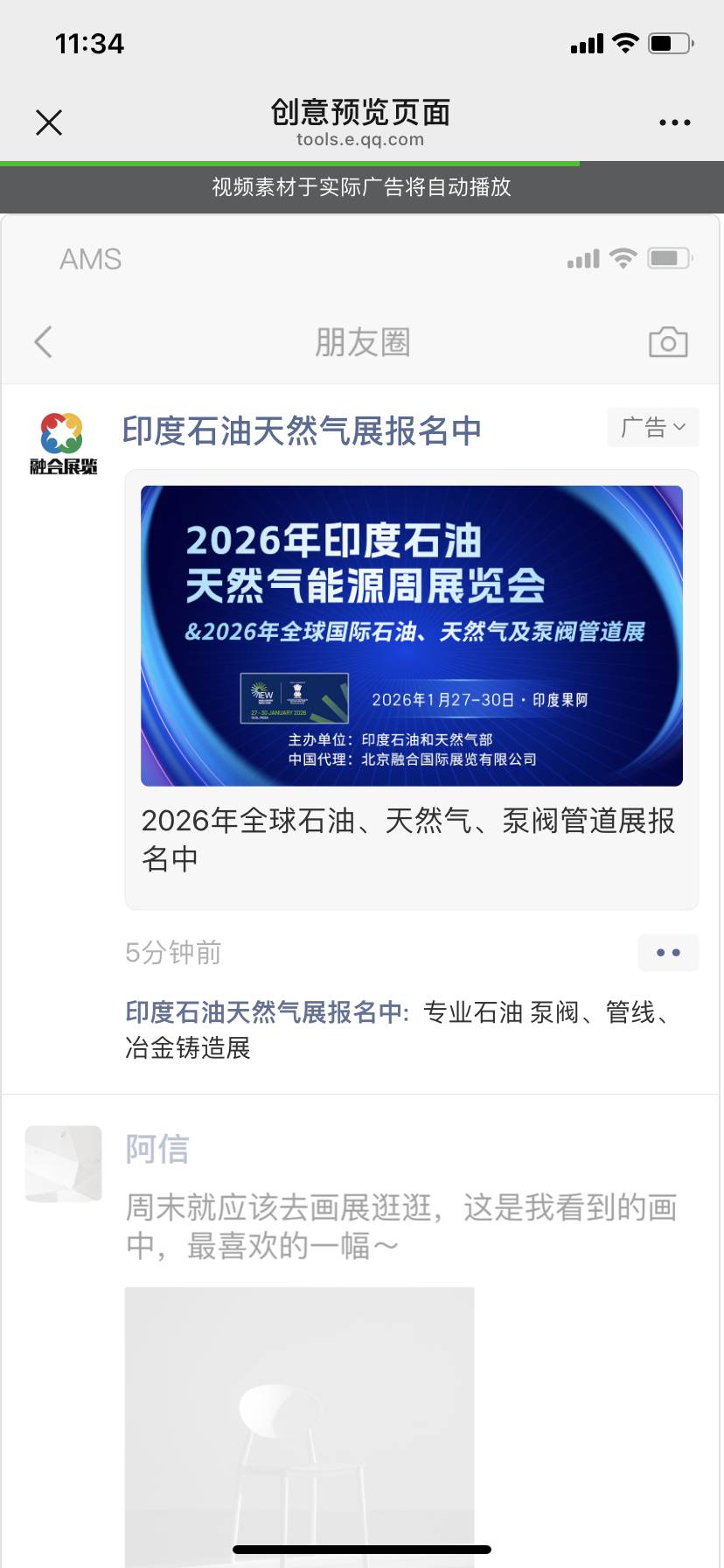Tap 阿信's profile avatar picture
Image resolution: width=724 pixels, height=1568 pixels.
pyautogui.click(x=62, y=1164)
